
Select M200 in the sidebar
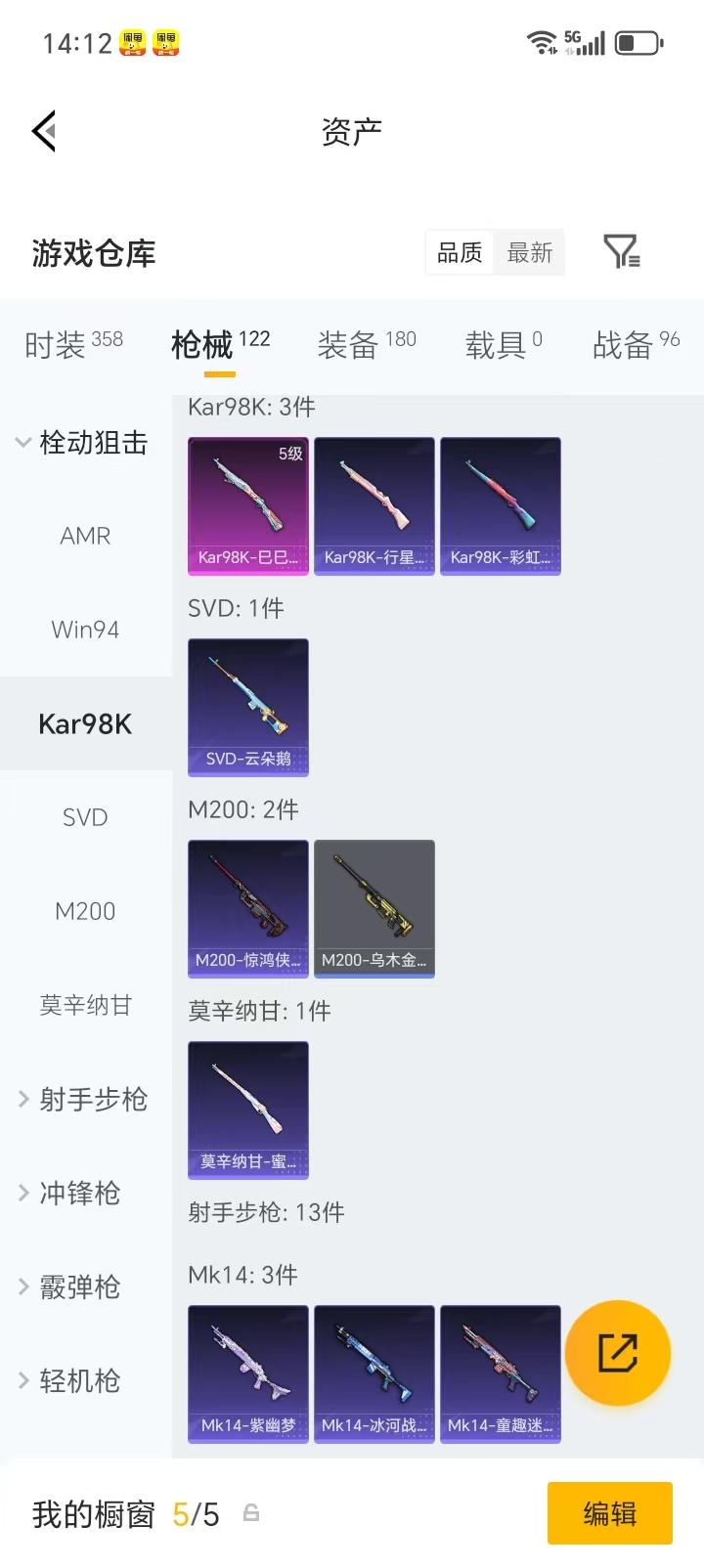(x=85, y=910)
